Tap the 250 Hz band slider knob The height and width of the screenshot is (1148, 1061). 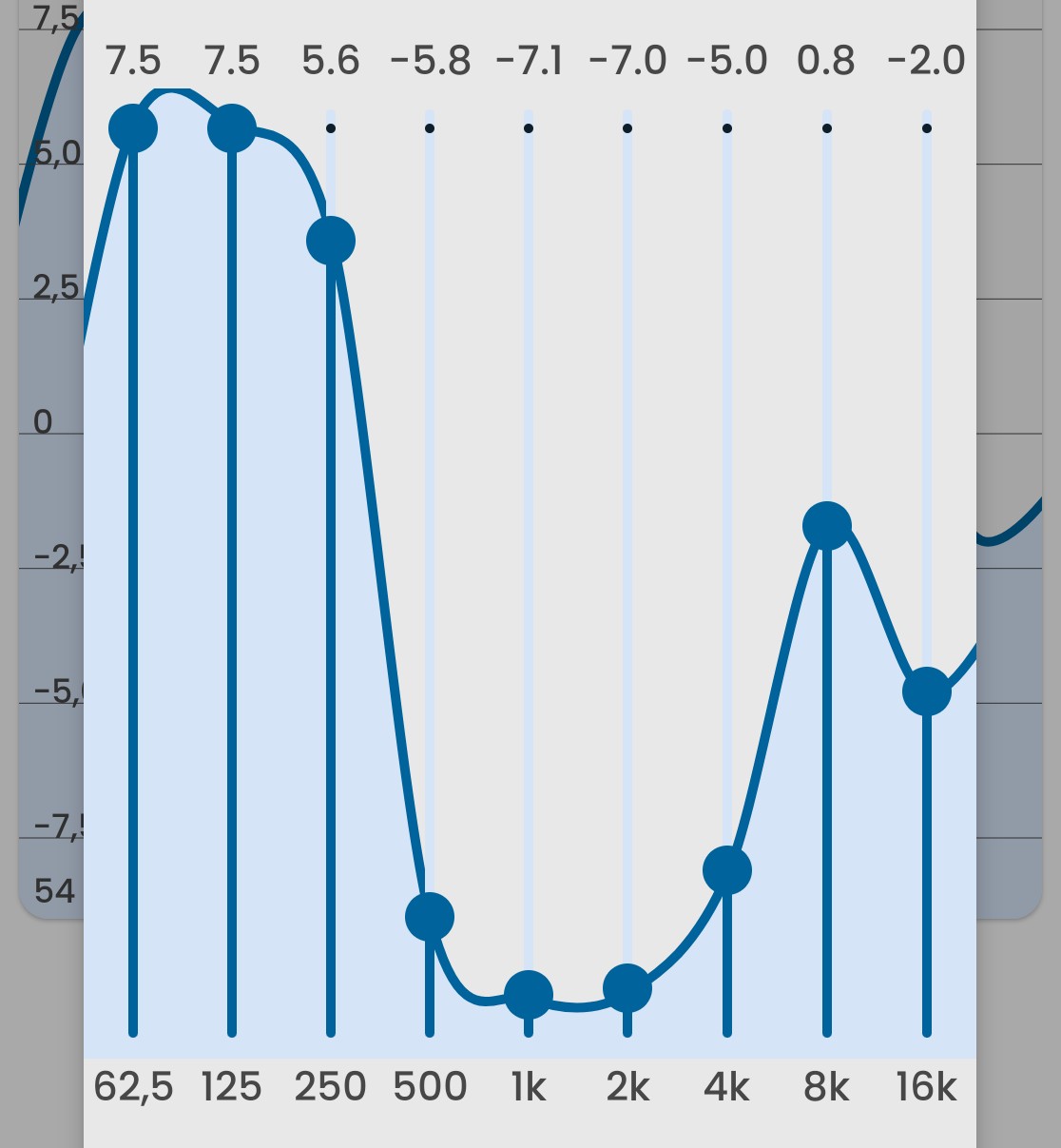[331, 241]
